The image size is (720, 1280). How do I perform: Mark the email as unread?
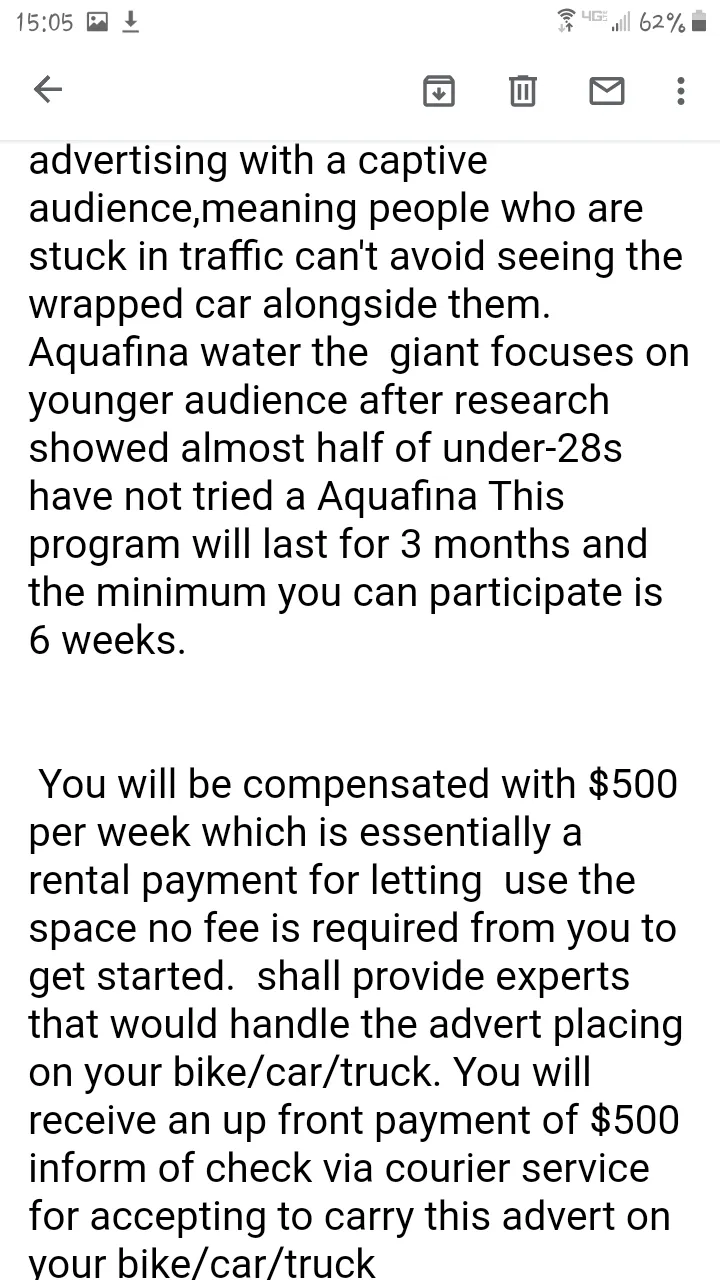click(605, 92)
